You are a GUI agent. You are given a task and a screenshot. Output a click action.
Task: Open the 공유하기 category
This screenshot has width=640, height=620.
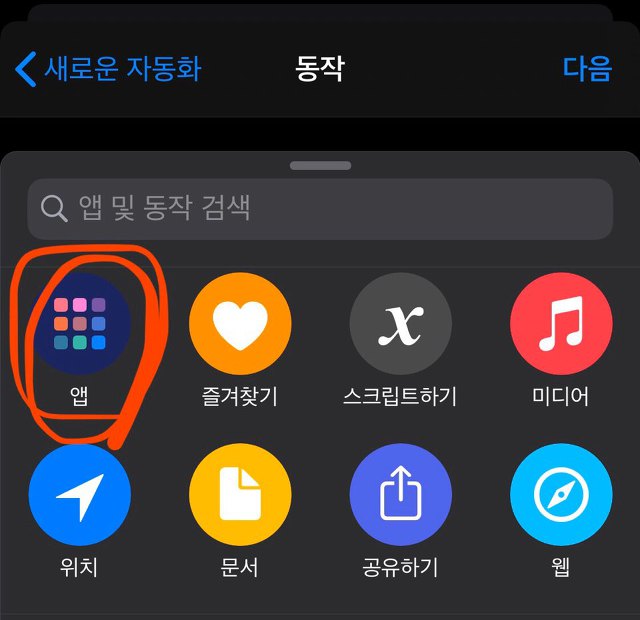coord(400,496)
